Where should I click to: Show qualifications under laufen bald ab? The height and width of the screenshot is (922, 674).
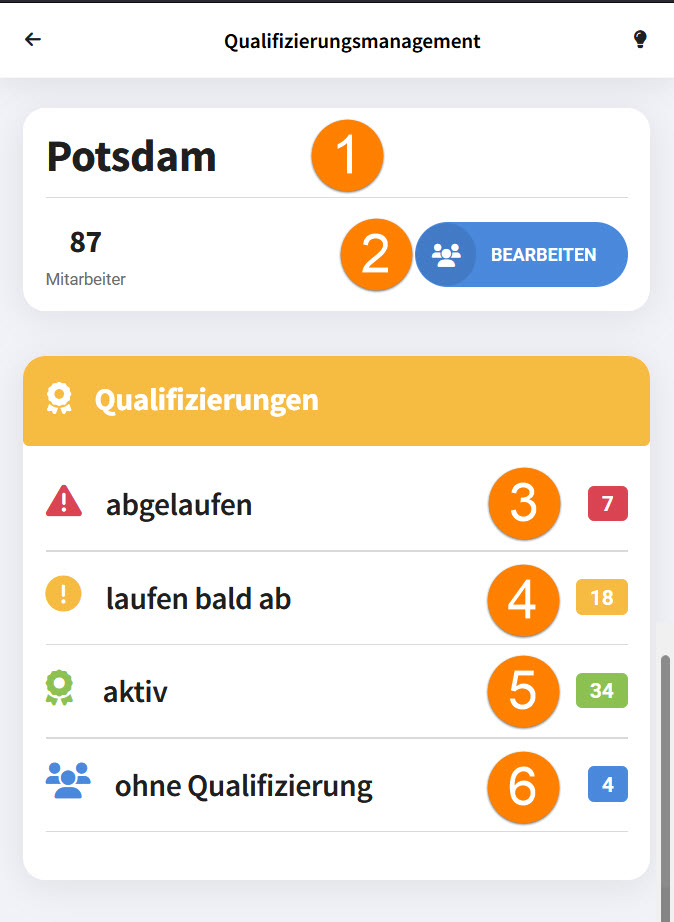click(x=198, y=599)
